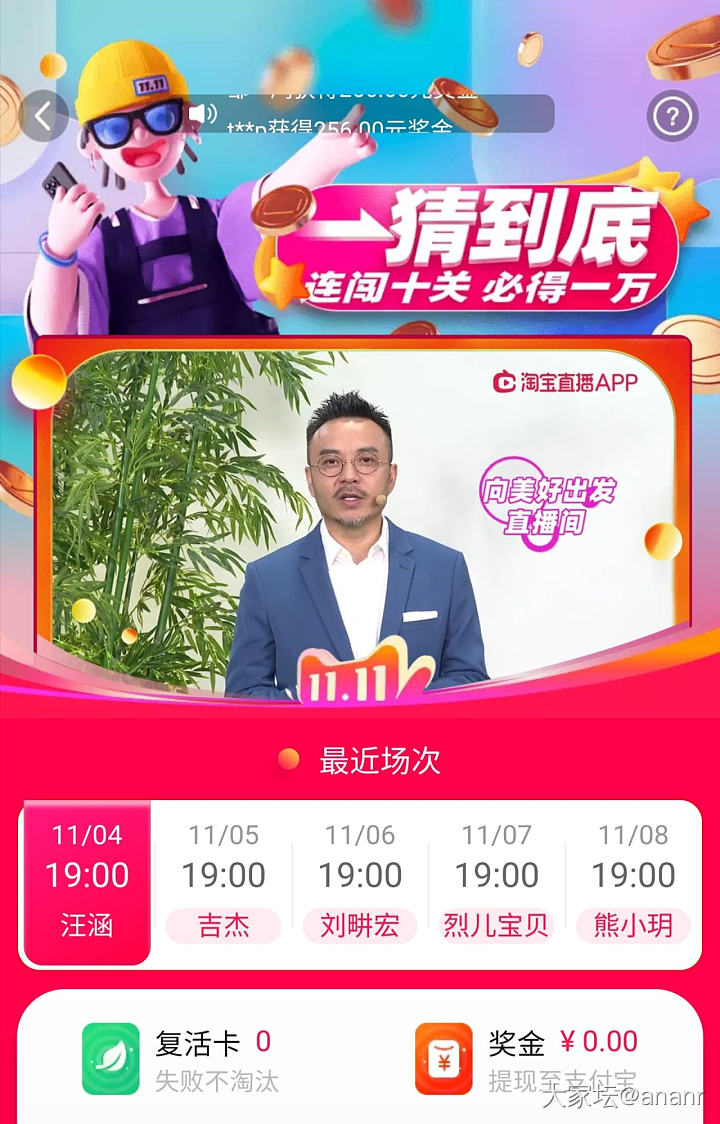Select the 11/07 烈儿宝贝 session
Screen dimensions: 720x1124
[x=497, y=882]
